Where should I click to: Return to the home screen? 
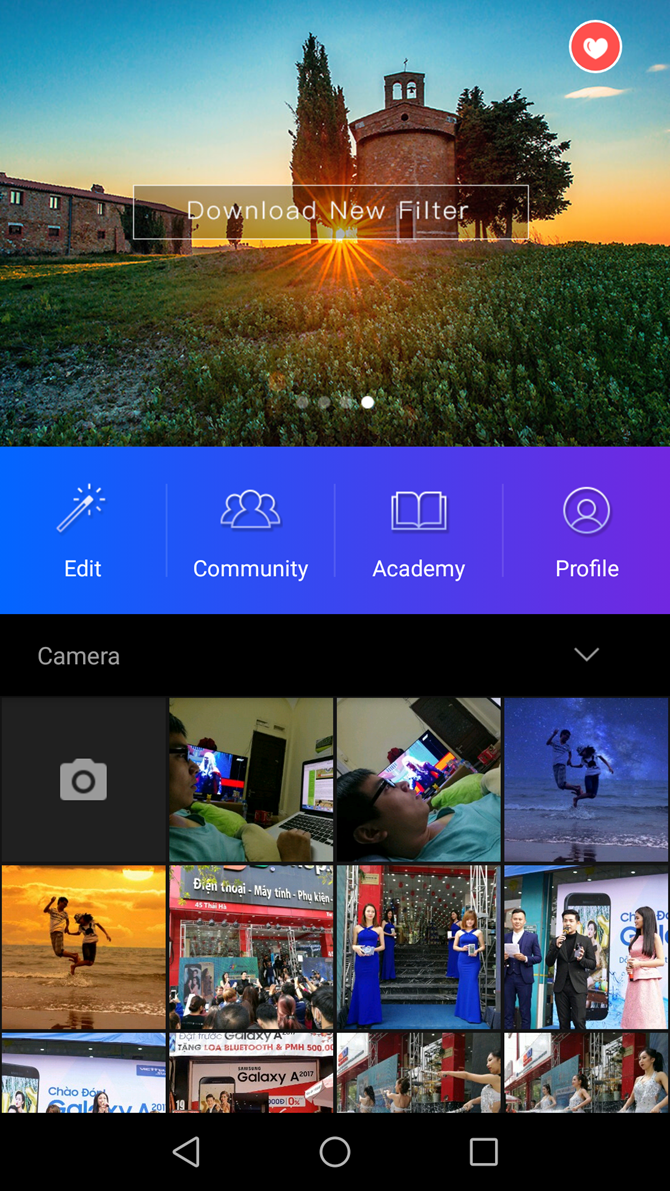coord(335,1152)
